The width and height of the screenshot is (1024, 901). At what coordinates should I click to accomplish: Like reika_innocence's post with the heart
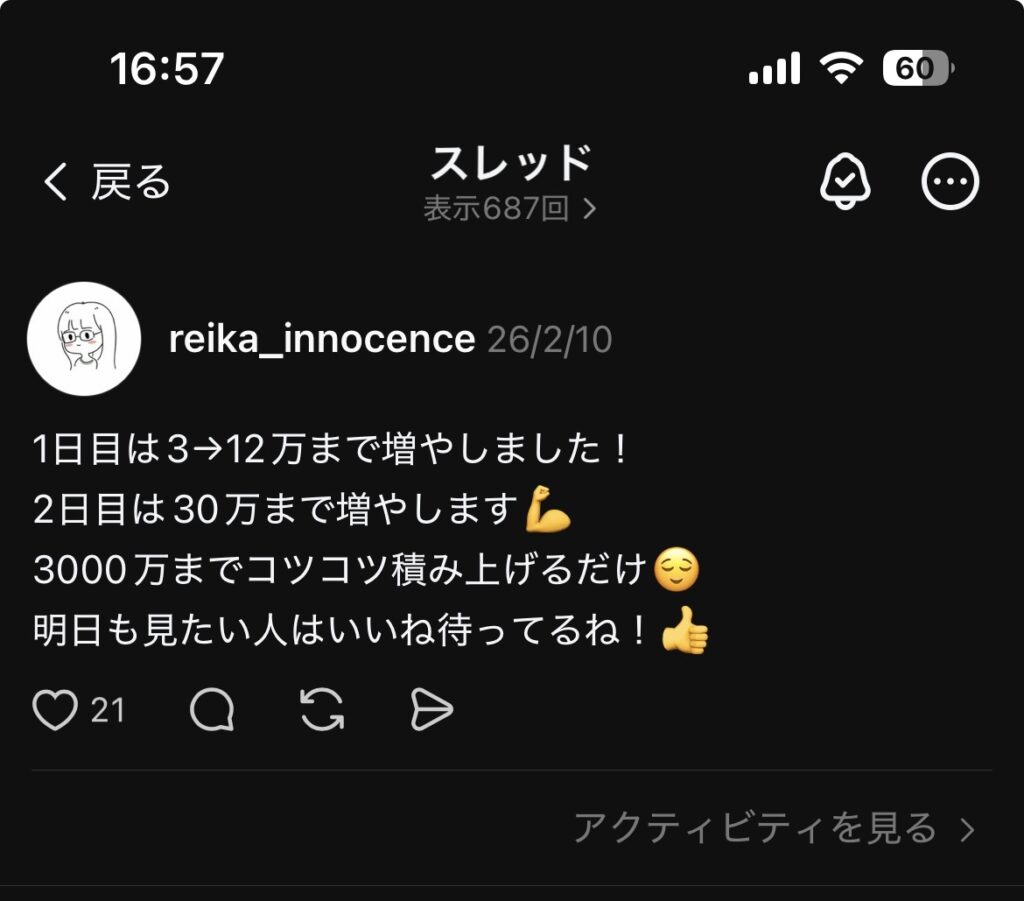pyautogui.click(x=55, y=711)
